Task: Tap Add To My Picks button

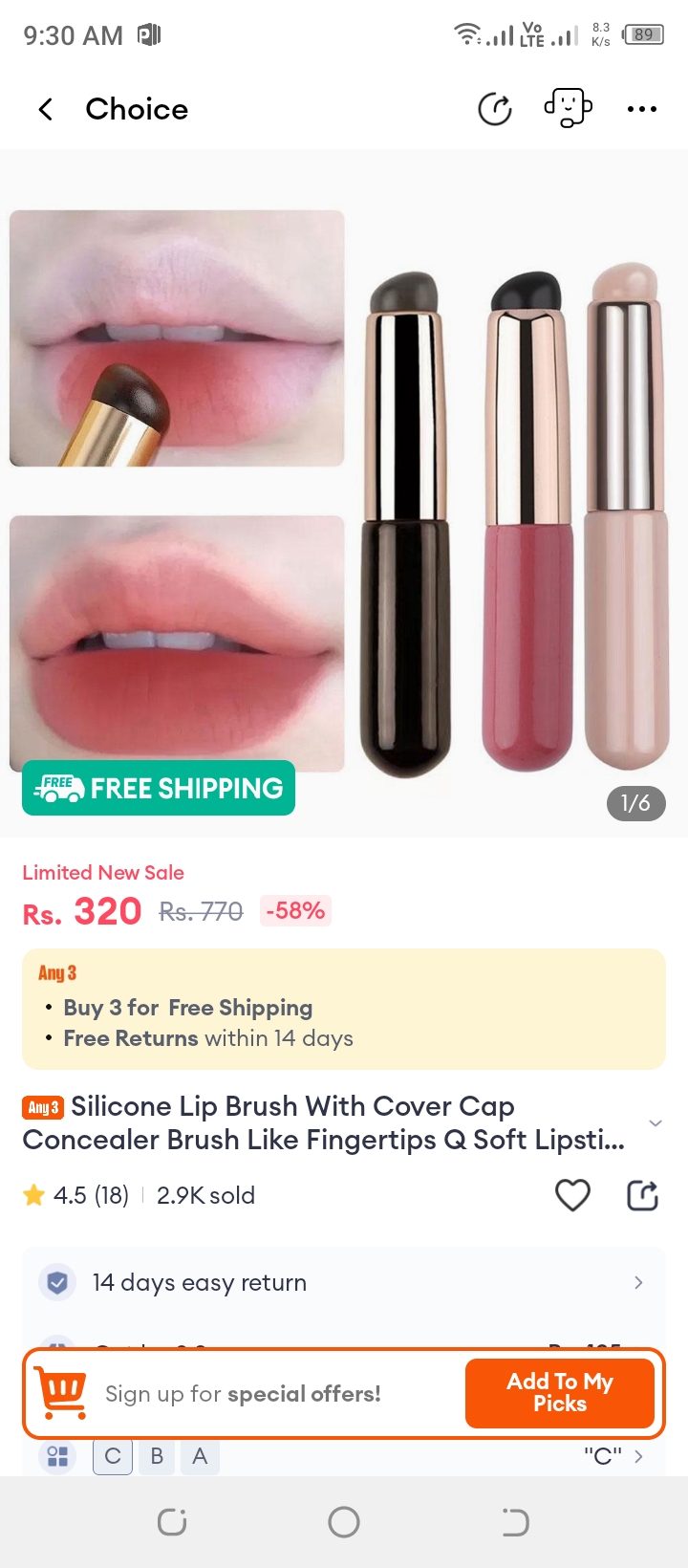Action: [x=560, y=1393]
